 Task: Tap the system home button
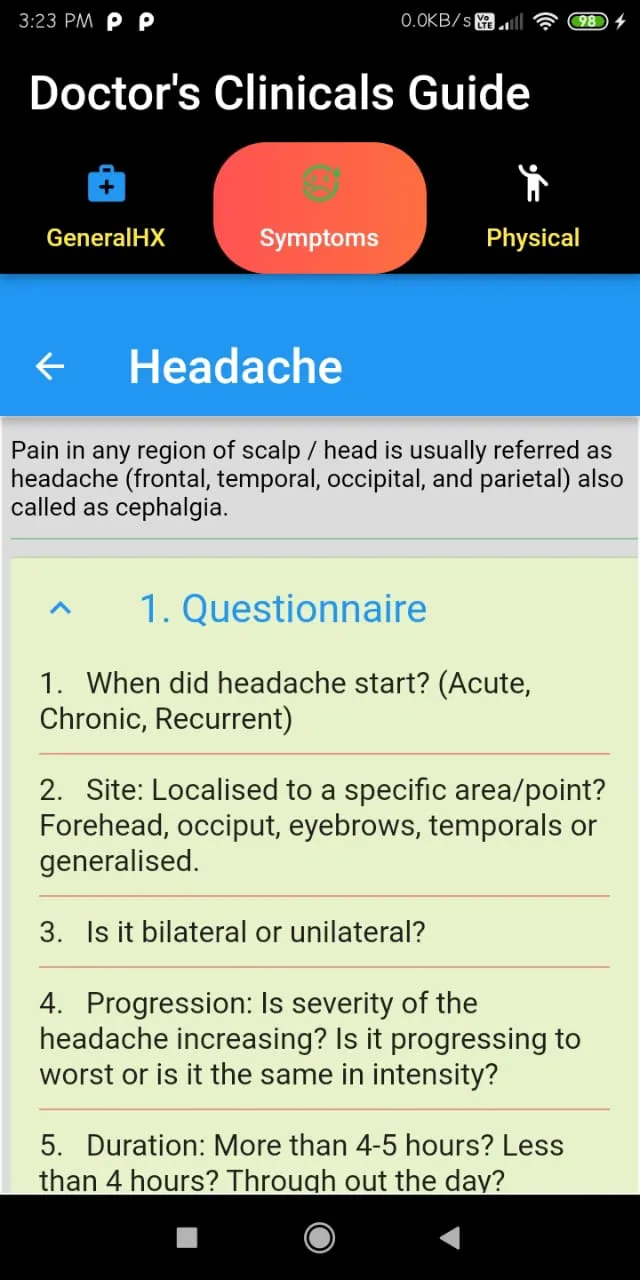[319, 1238]
